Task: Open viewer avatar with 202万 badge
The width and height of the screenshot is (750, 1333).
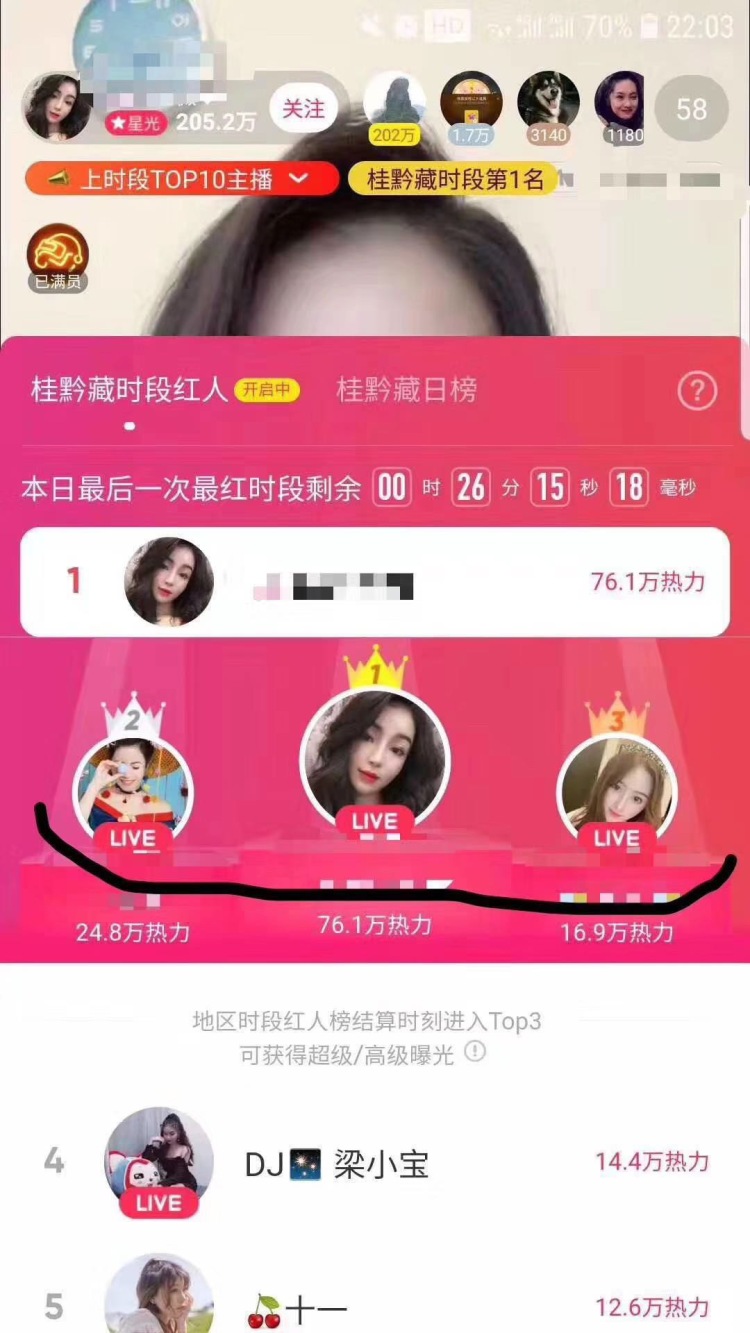Action: coord(394,105)
